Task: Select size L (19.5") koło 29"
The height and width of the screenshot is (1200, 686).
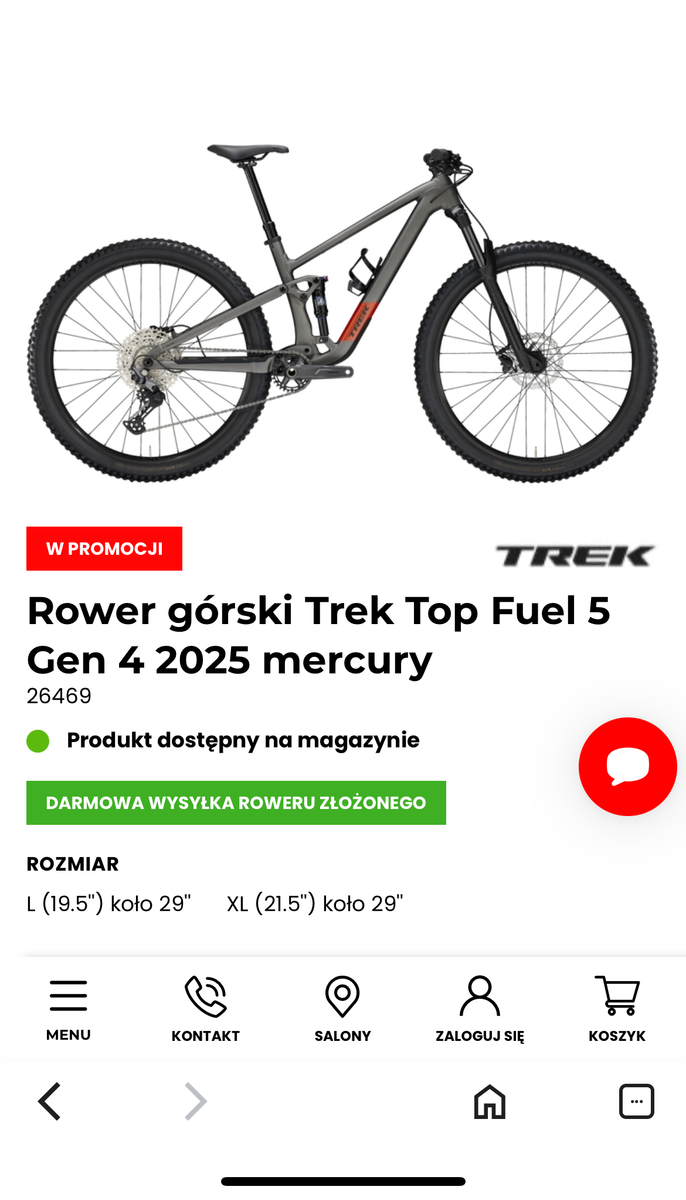Action: coord(108,904)
